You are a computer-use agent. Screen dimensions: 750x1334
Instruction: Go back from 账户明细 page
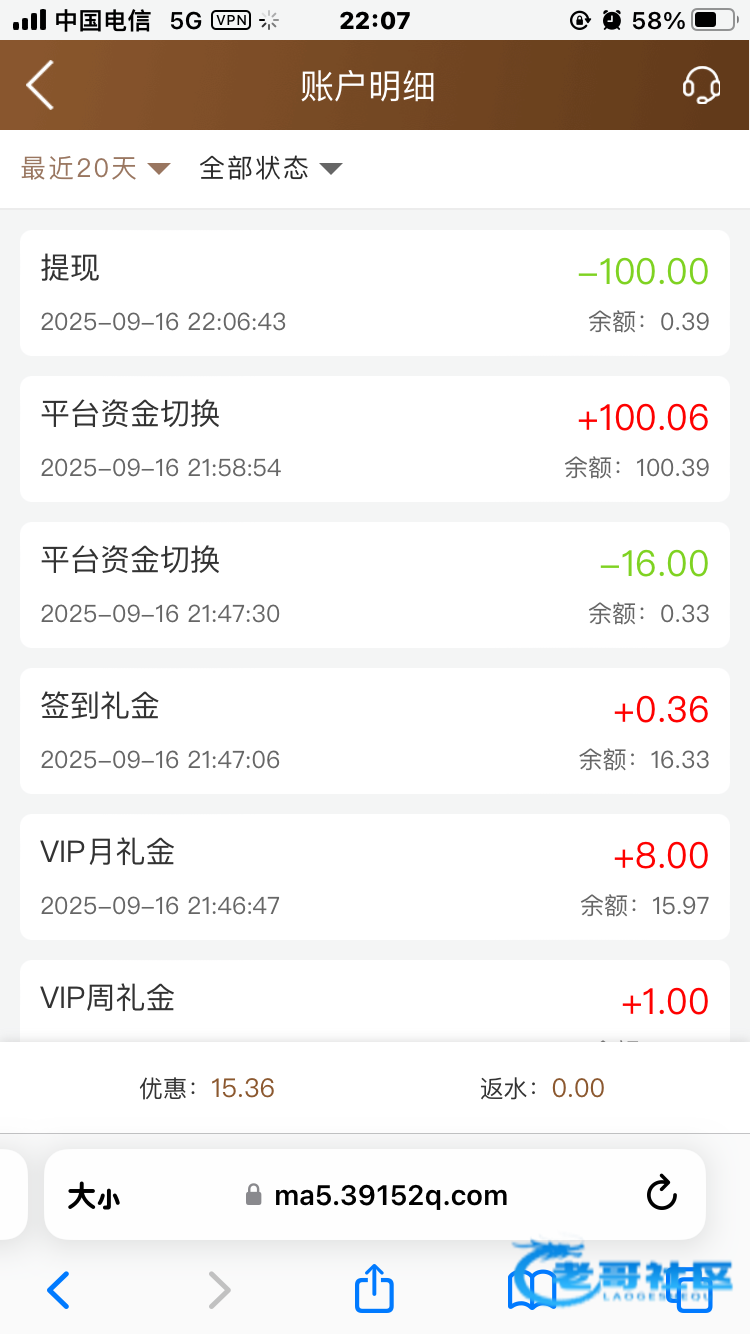(x=40, y=86)
